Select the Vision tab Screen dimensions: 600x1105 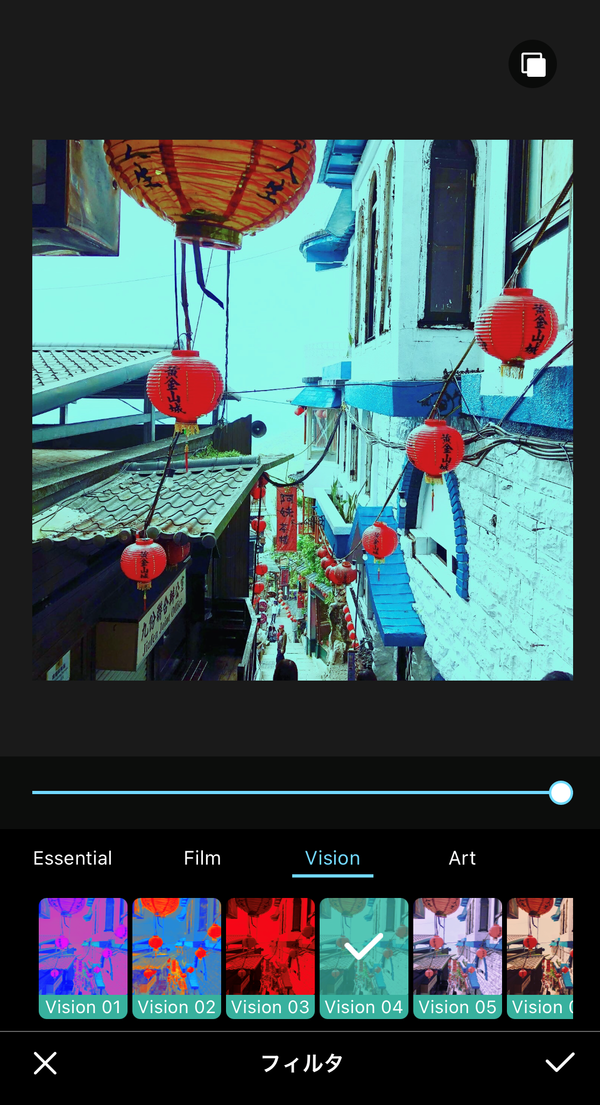pos(333,858)
